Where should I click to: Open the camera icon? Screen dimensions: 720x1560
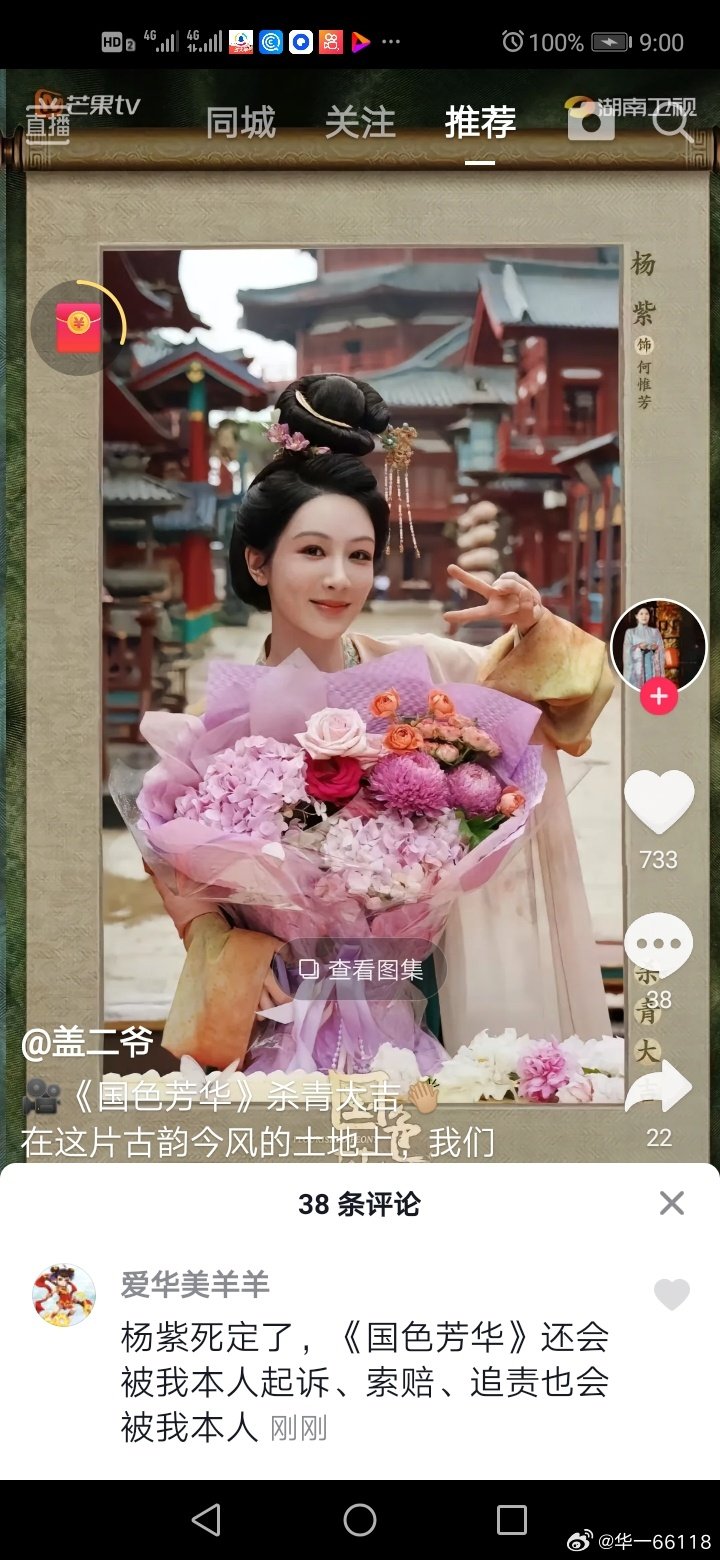coord(591,122)
